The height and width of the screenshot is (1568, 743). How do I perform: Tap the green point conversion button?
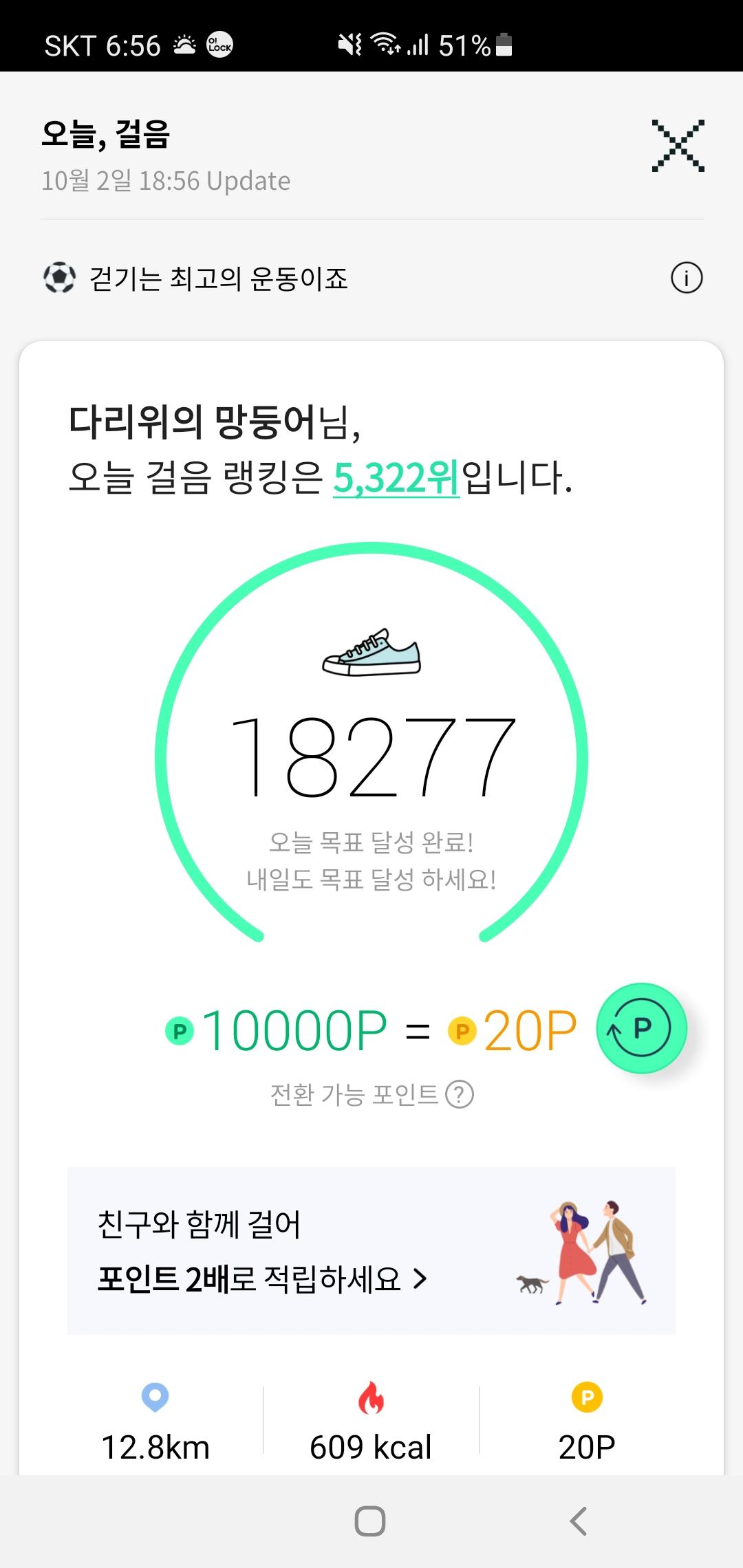tap(641, 1028)
